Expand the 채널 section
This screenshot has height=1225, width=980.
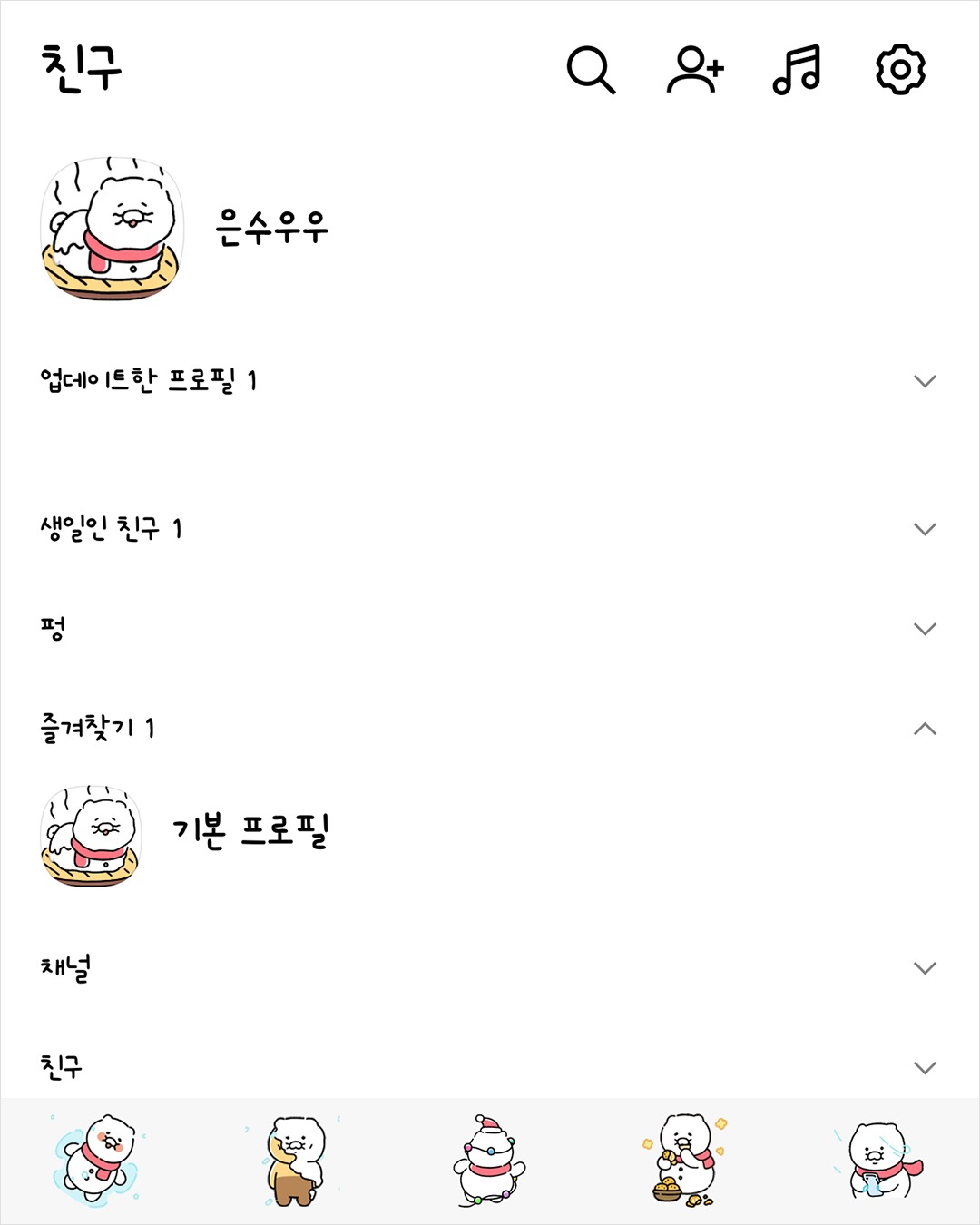pyautogui.click(x=925, y=968)
